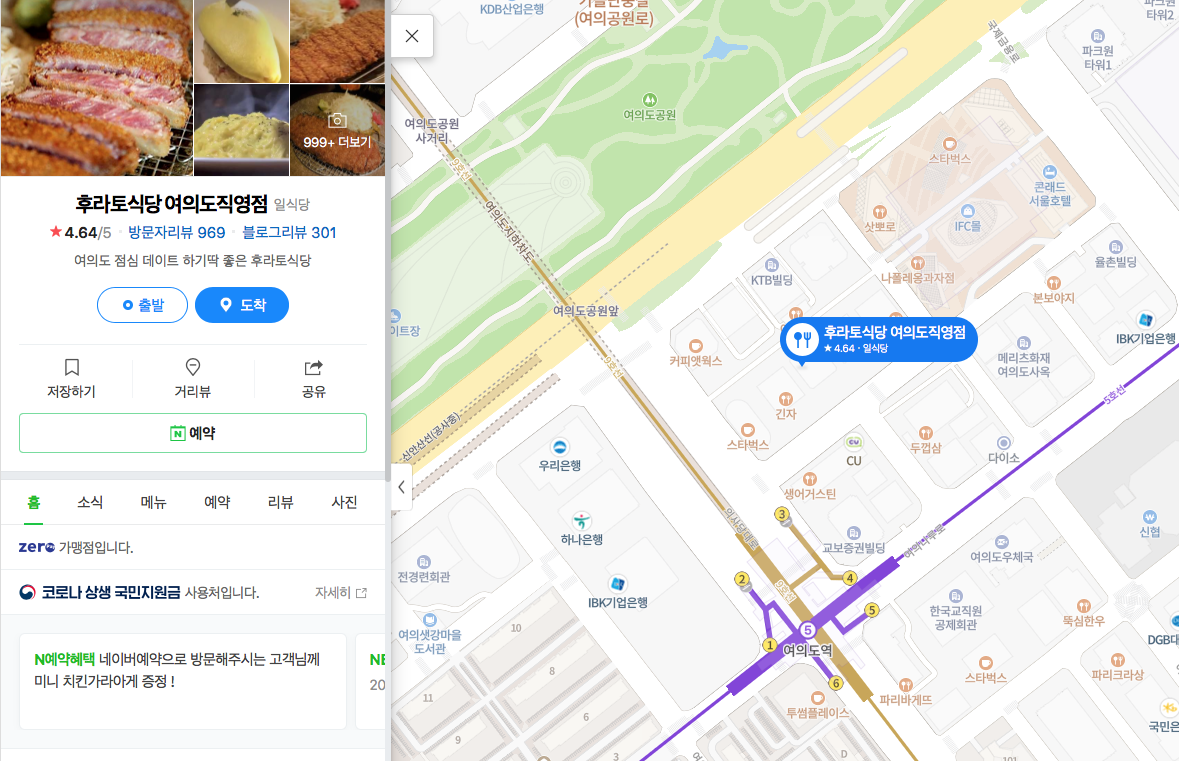Collapse the side panel with arrow handle
1179x761 pixels.
[401, 487]
